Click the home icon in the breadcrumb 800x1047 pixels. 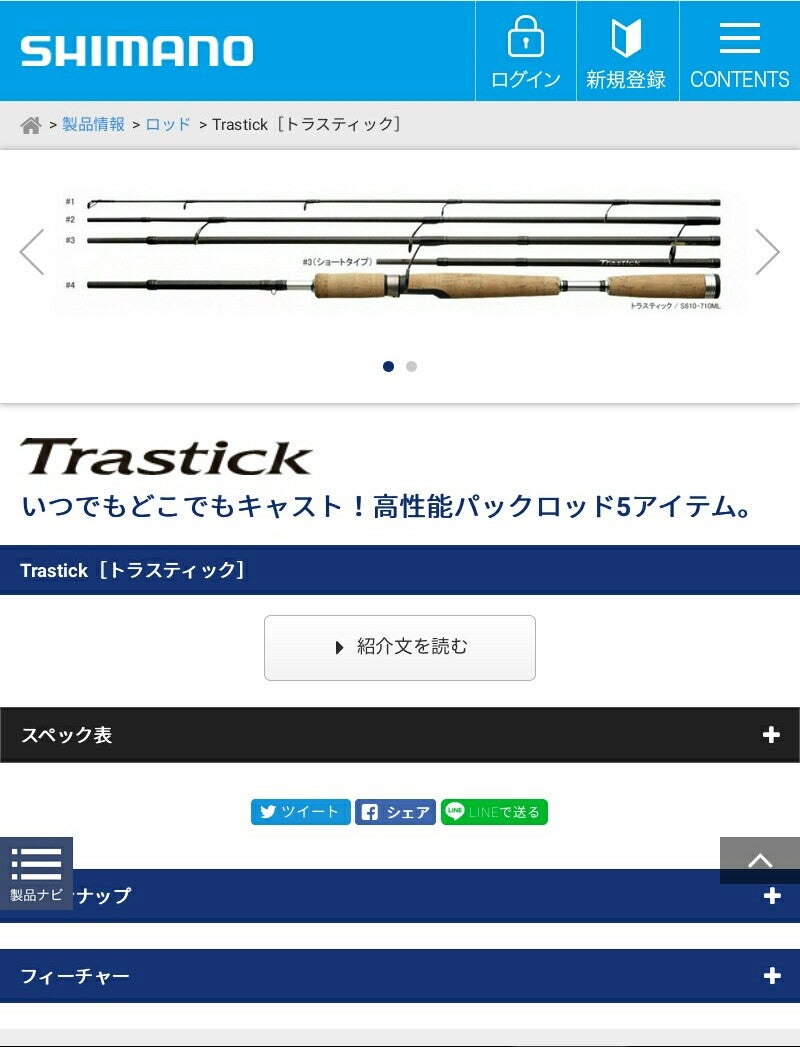(x=30, y=124)
